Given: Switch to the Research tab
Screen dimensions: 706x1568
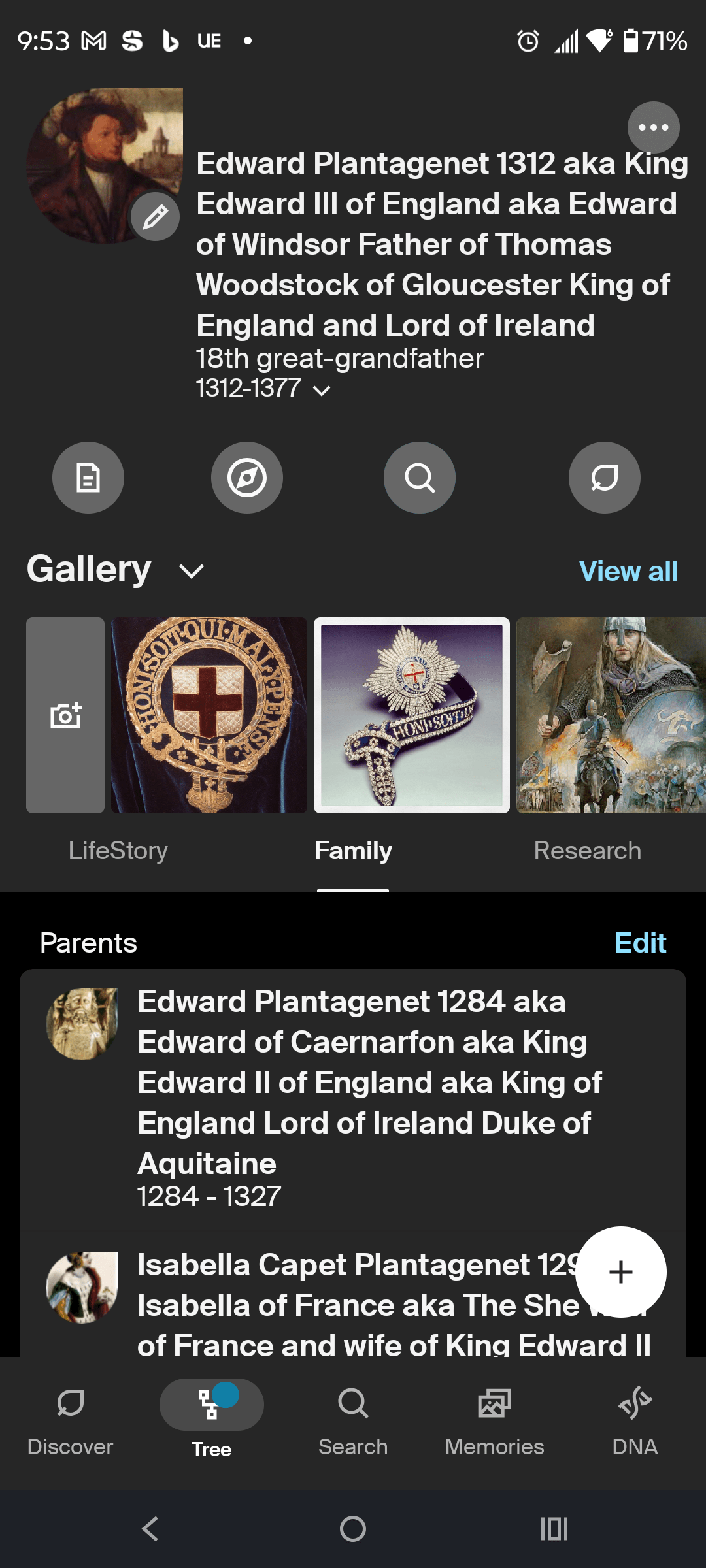Looking at the screenshot, I should 587,851.
